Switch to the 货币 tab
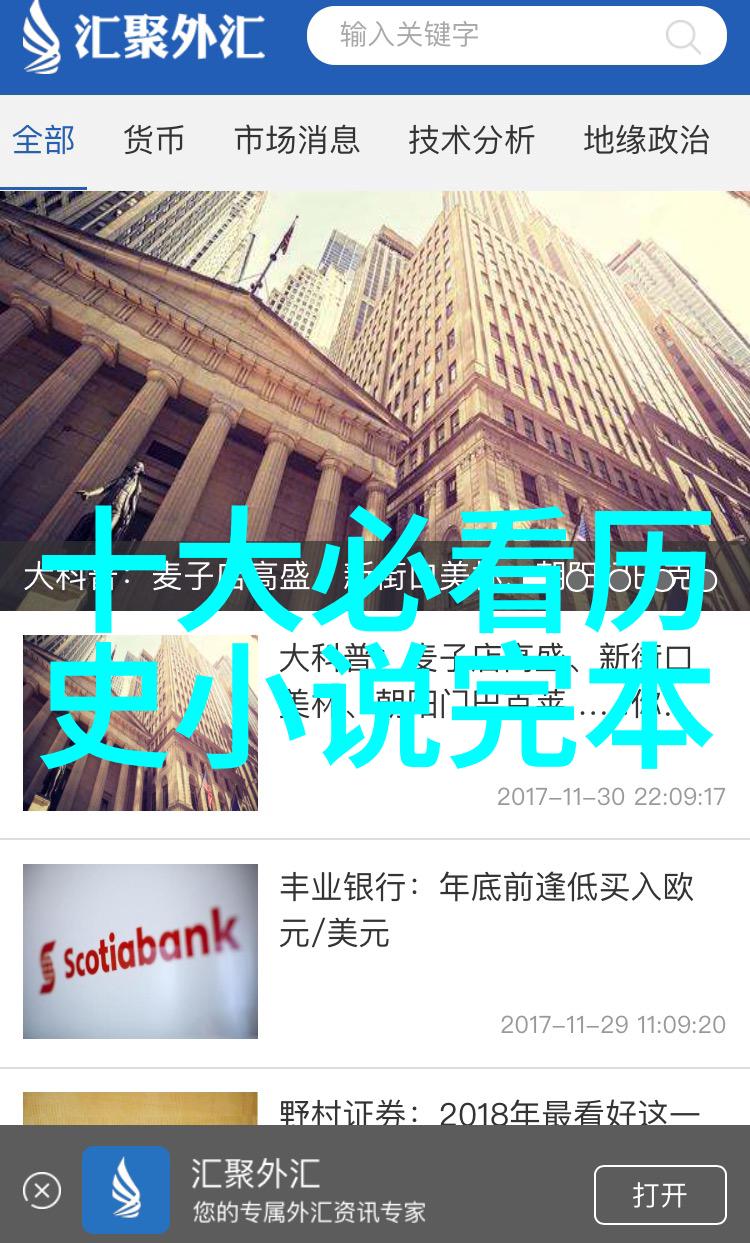Image resolution: width=750 pixels, height=1243 pixels. pos(154,140)
